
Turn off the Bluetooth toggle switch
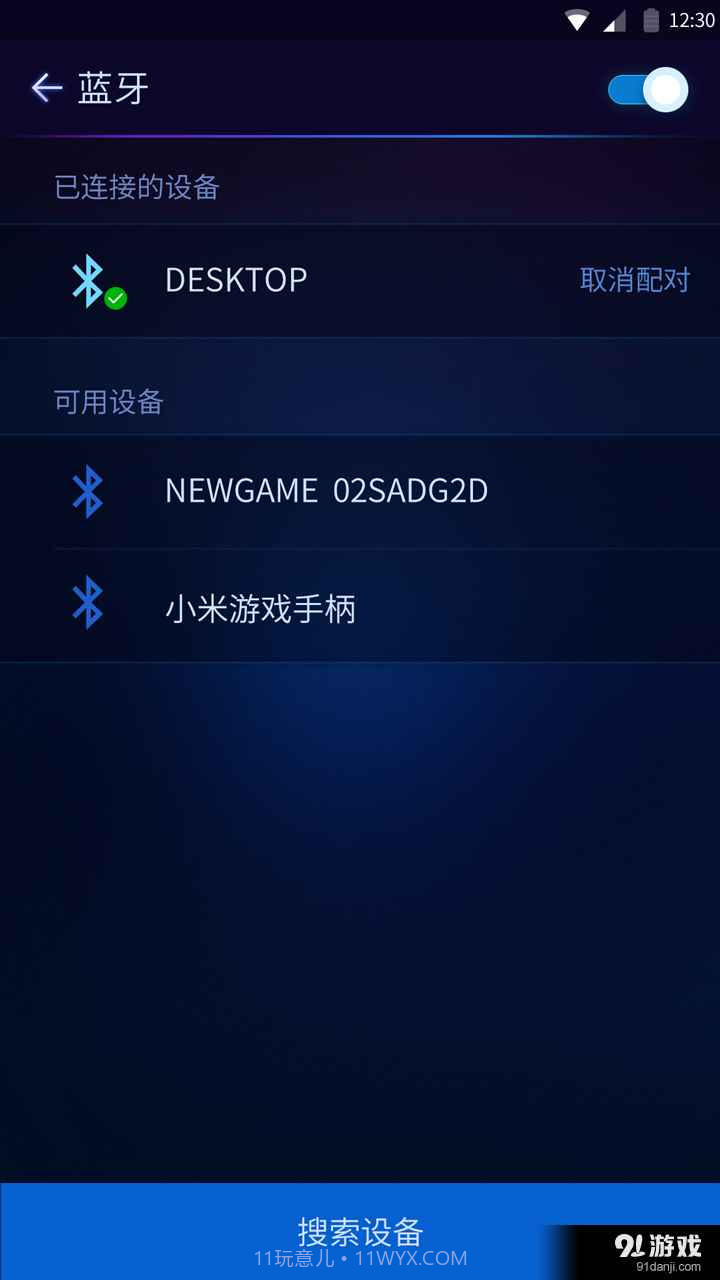pos(648,89)
